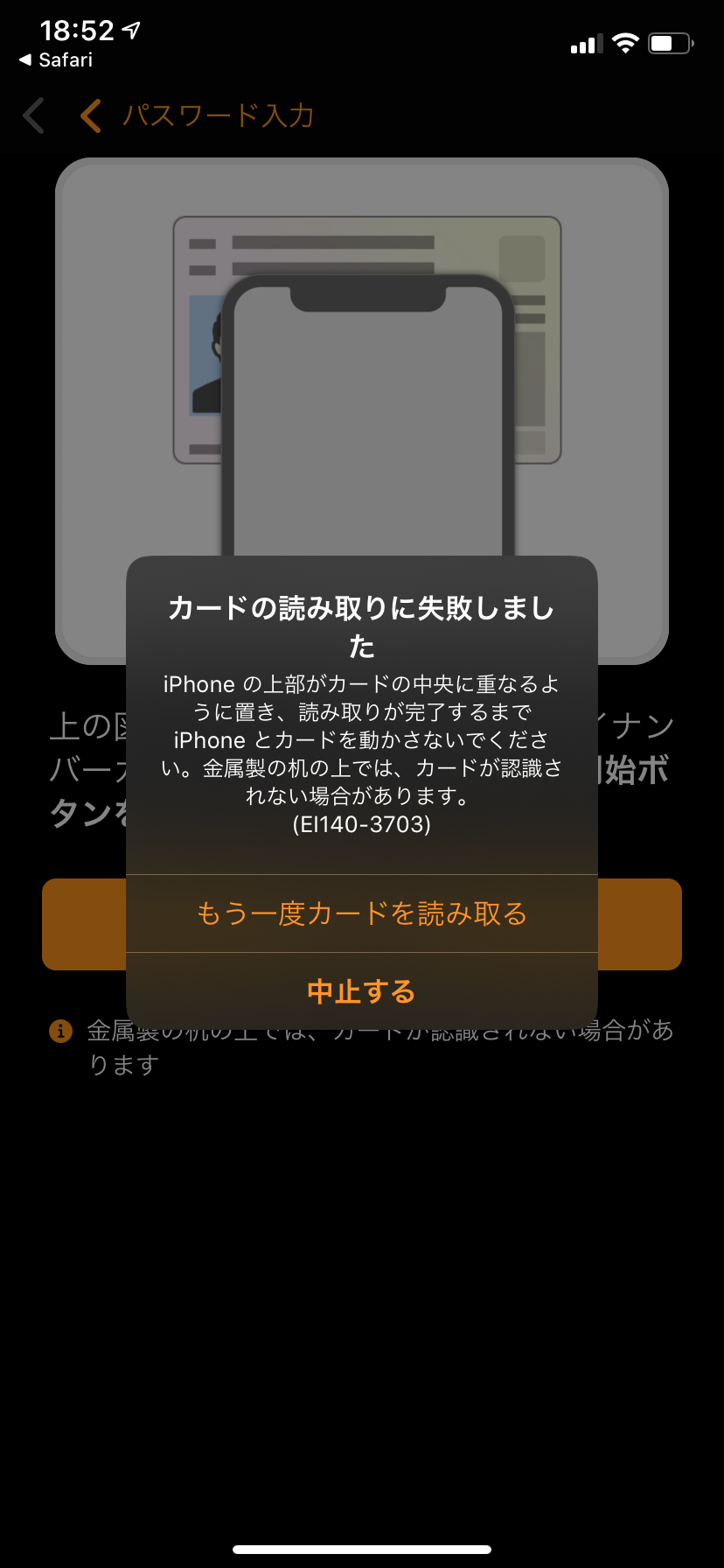Tap もう一度カードを読み取る to retry
724x1568 pixels.
pyautogui.click(x=362, y=913)
